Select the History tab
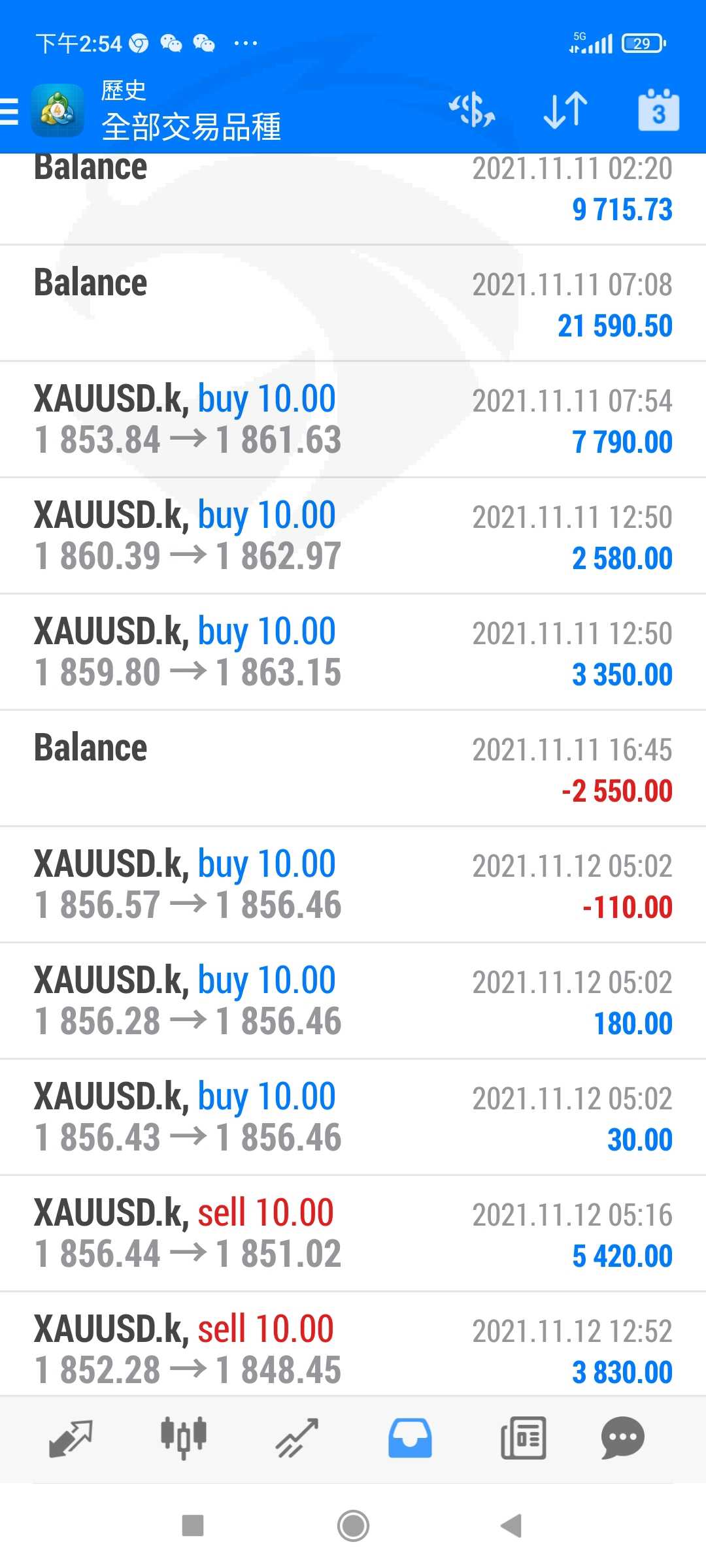 [x=410, y=1439]
